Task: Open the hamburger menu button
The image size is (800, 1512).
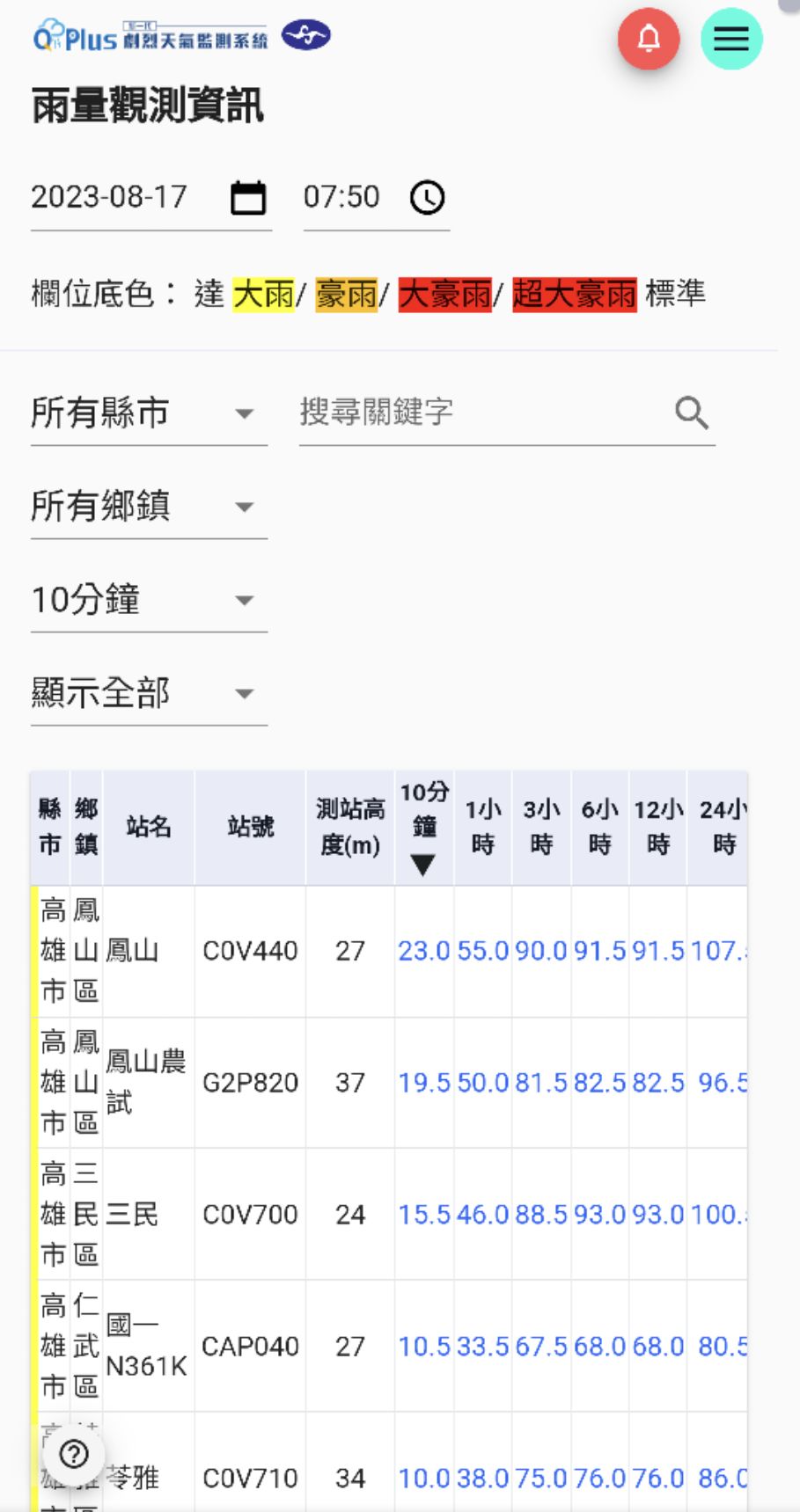Action: pyautogui.click(x=730, y=39)
